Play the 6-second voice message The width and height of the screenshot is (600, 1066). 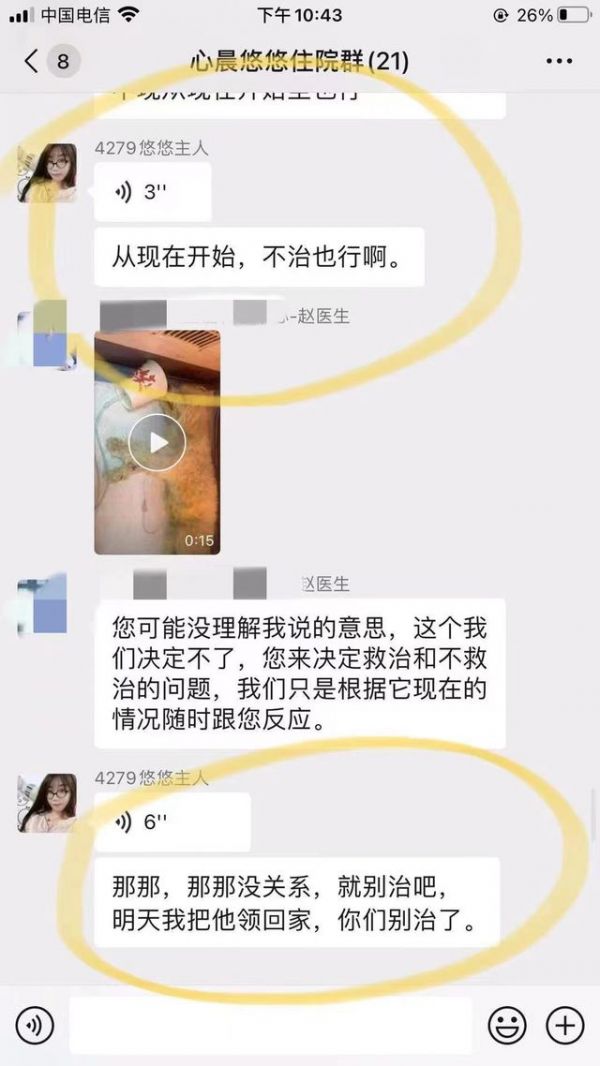tap(171, 823)
